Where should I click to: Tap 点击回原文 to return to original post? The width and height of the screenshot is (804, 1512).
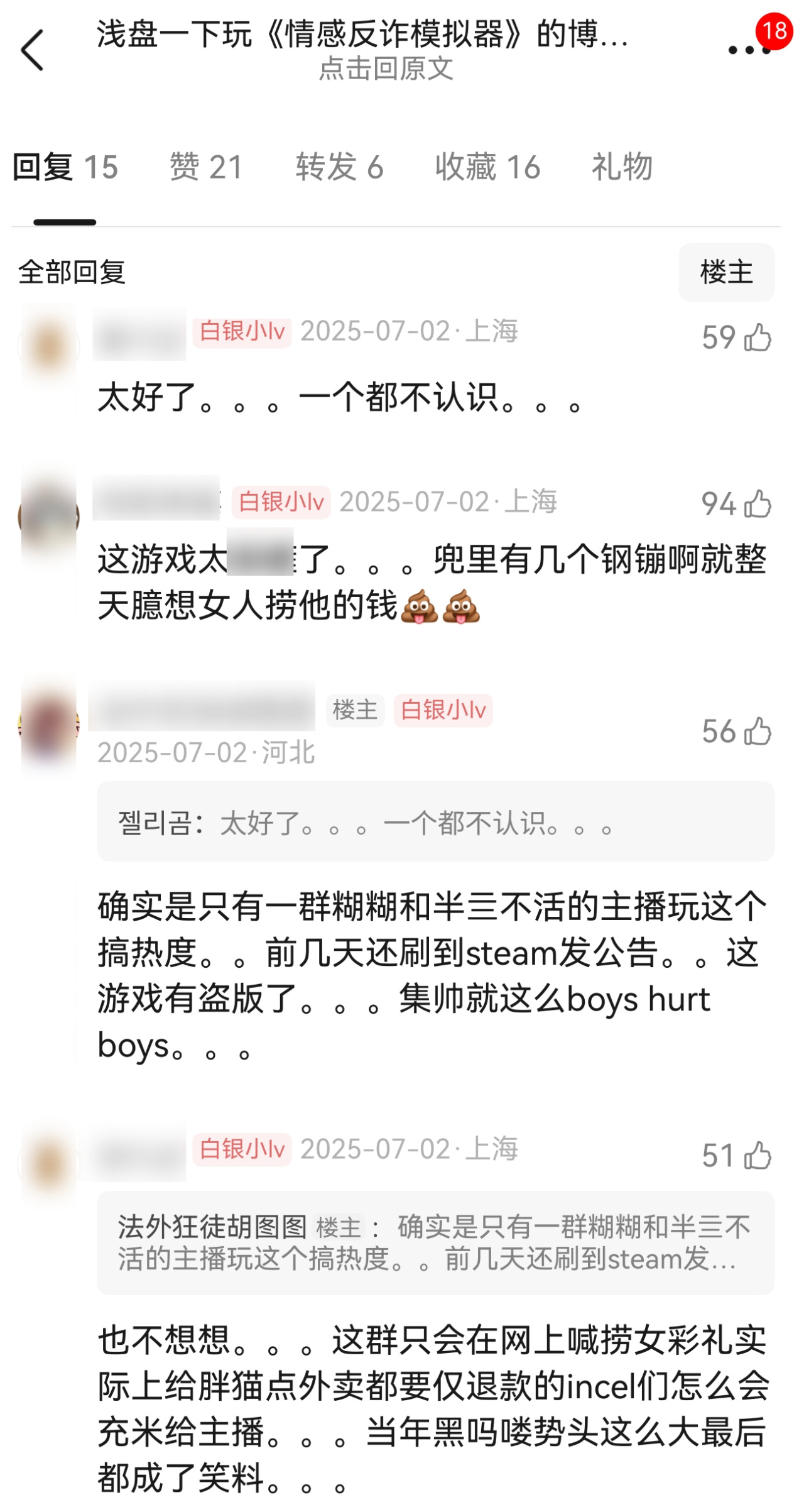point(386,68)
